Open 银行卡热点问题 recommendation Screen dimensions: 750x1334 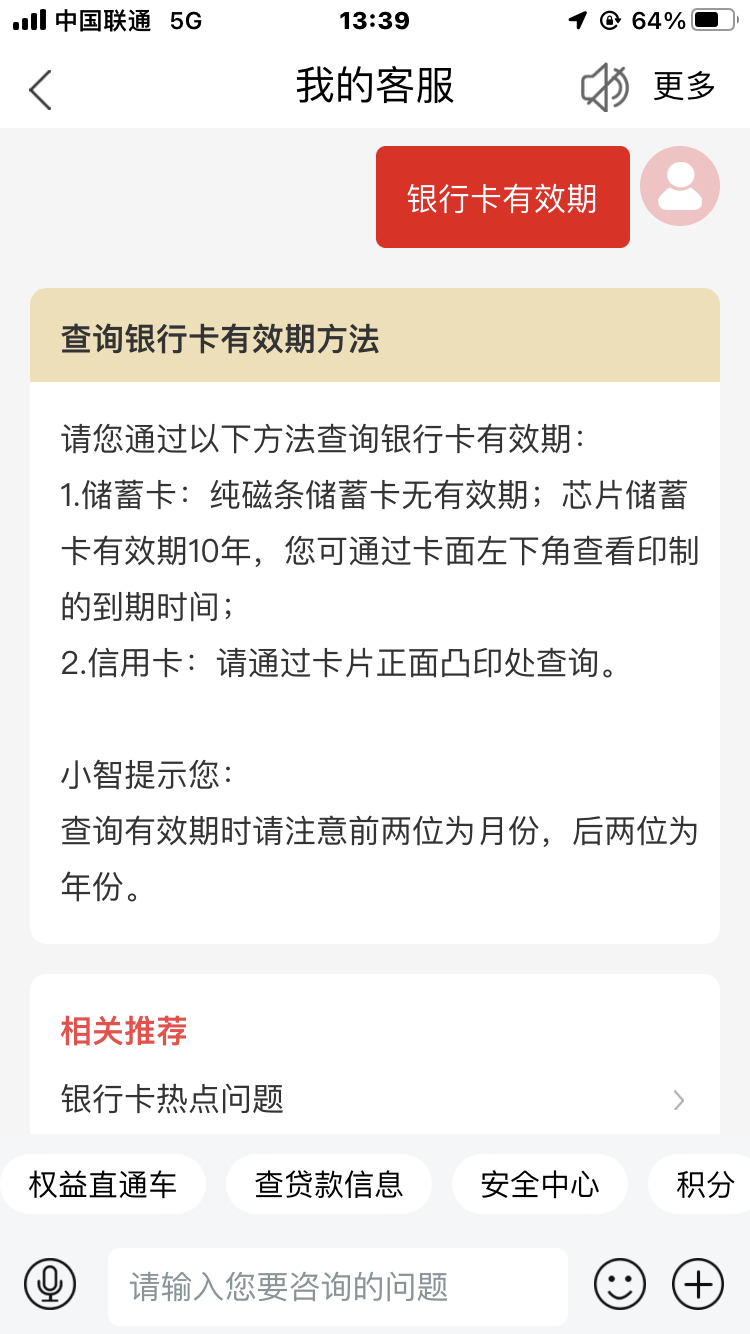pos(374,1099)
